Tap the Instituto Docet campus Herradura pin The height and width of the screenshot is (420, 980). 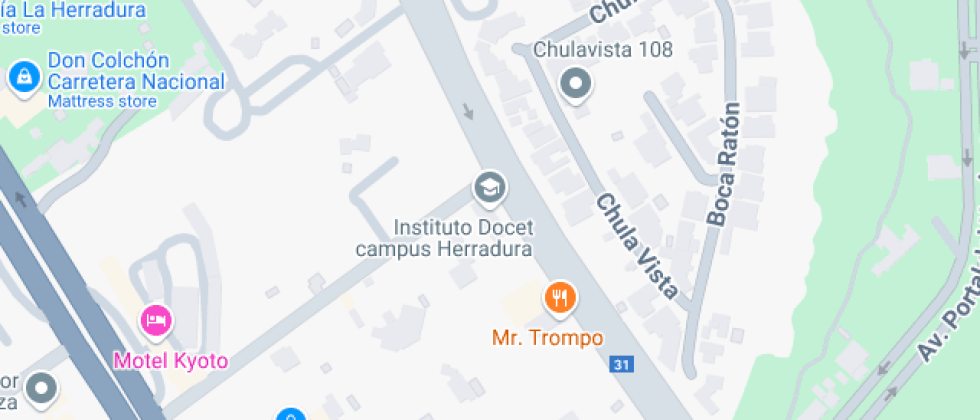tap(489, 188)
